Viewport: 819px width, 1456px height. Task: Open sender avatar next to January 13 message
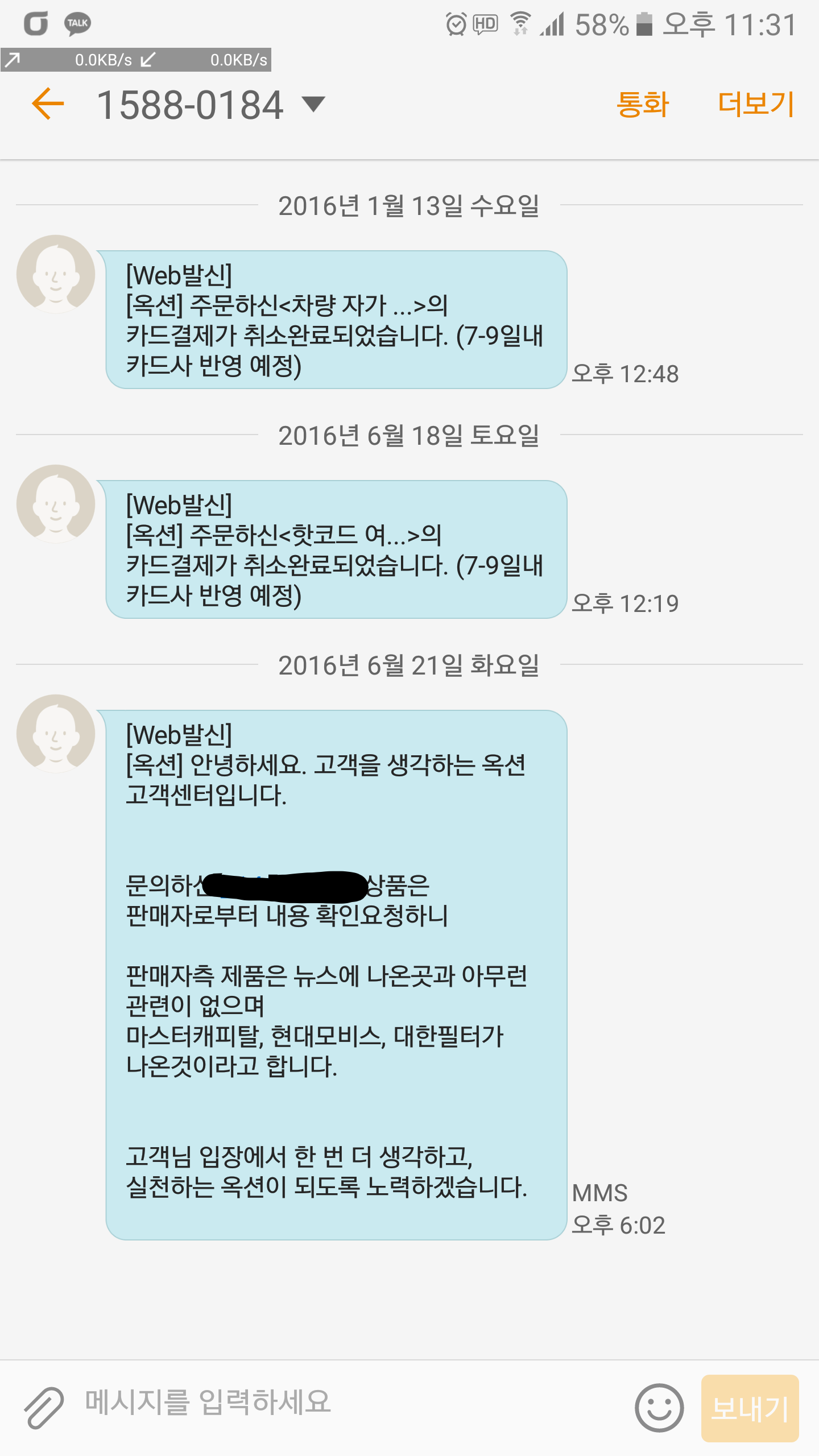point(55,274)
